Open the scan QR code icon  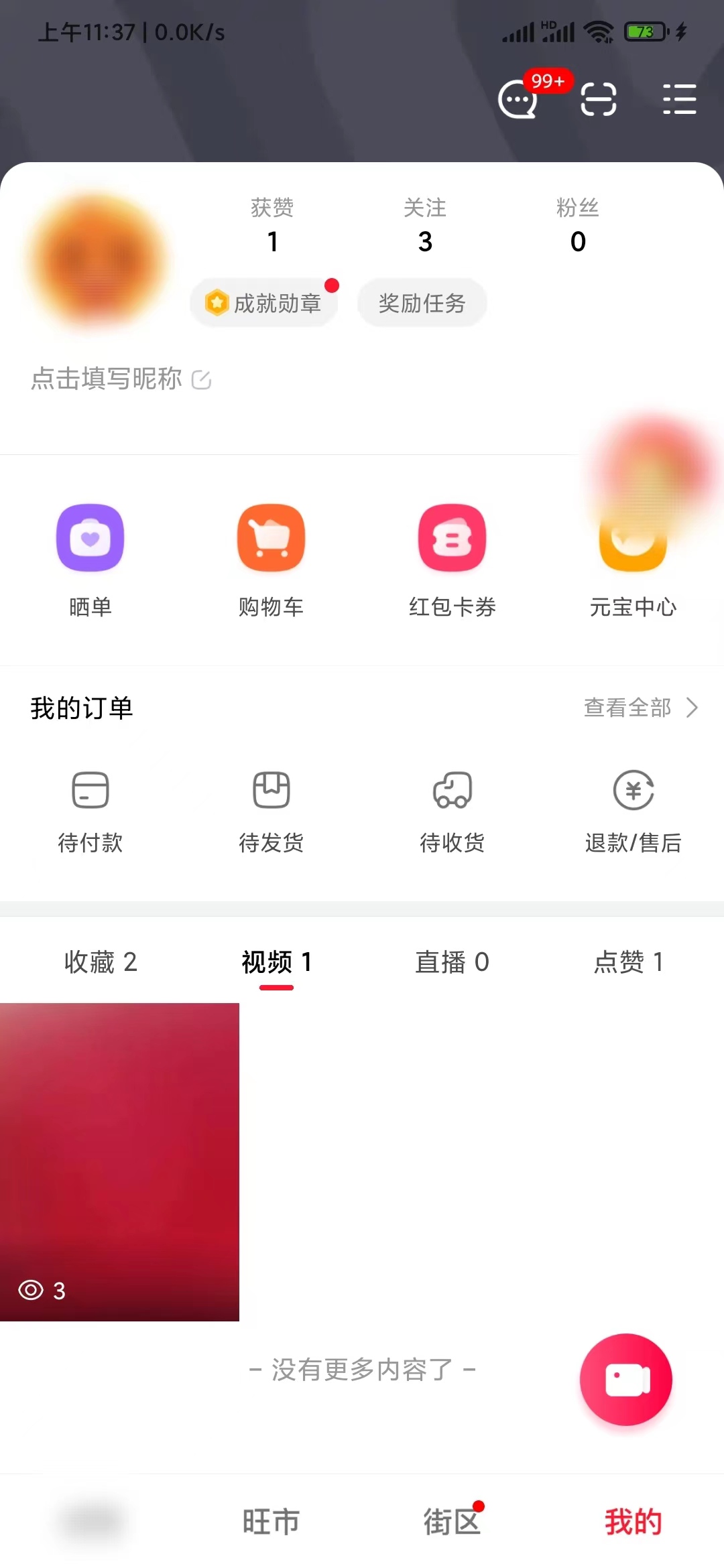[598, 99]
